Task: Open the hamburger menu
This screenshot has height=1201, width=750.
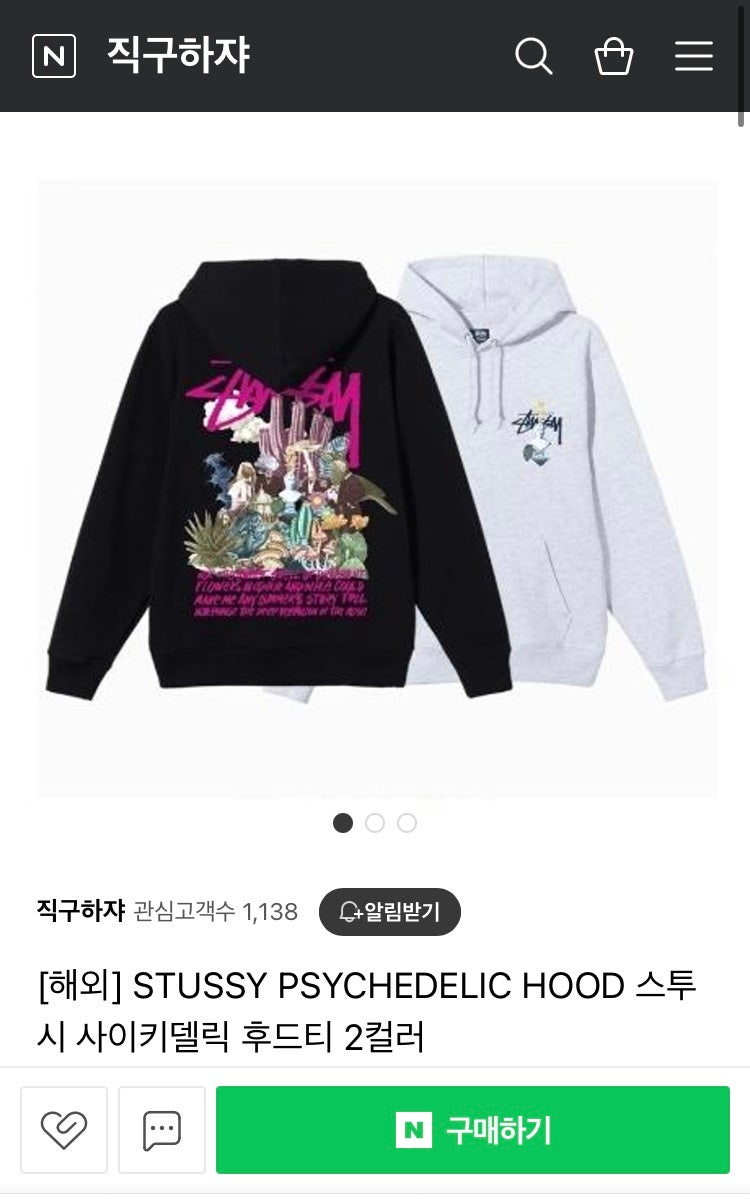Action: click(x=693, y=56)
